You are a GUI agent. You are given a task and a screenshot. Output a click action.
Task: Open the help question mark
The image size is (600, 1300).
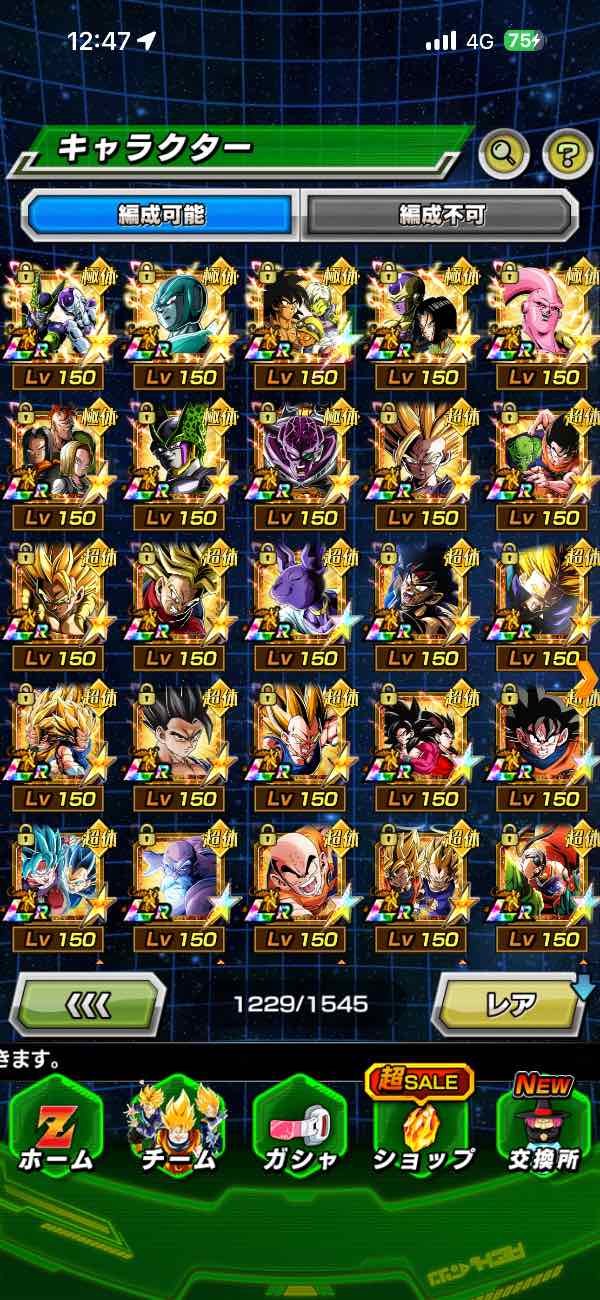click(567, 153)
